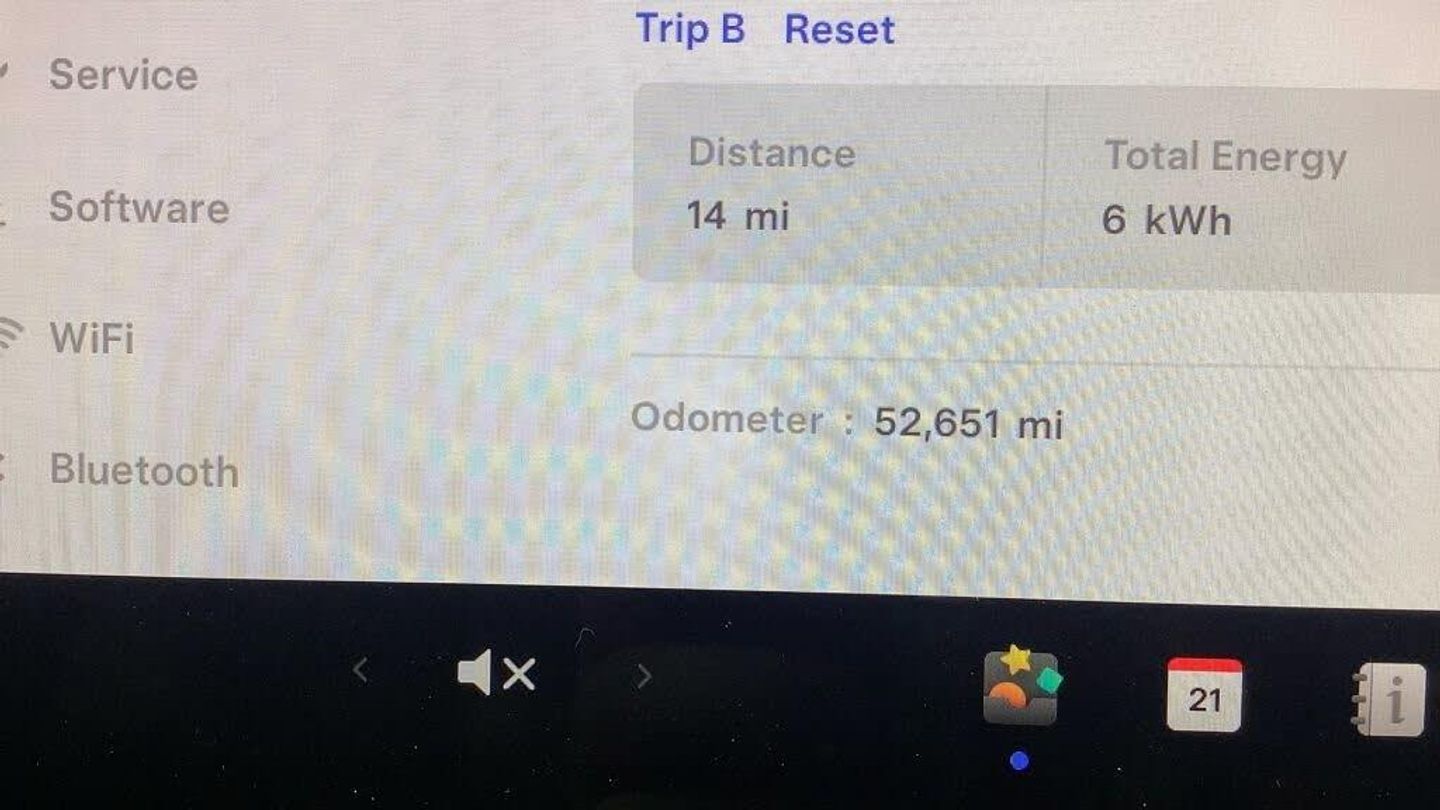Open the Calendar app

point(1204,695)
